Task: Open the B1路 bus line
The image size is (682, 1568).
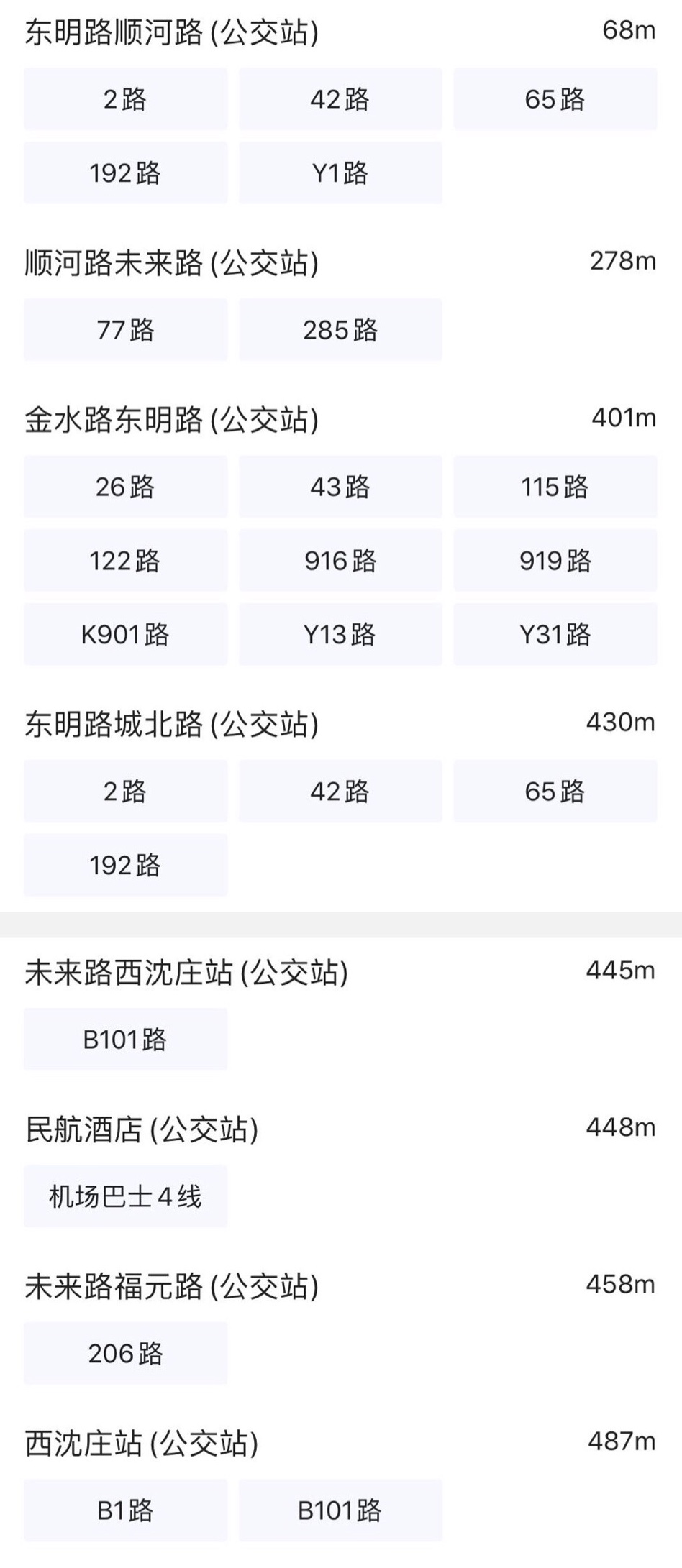Action: pyautogui.click(x=125, y=1510)
